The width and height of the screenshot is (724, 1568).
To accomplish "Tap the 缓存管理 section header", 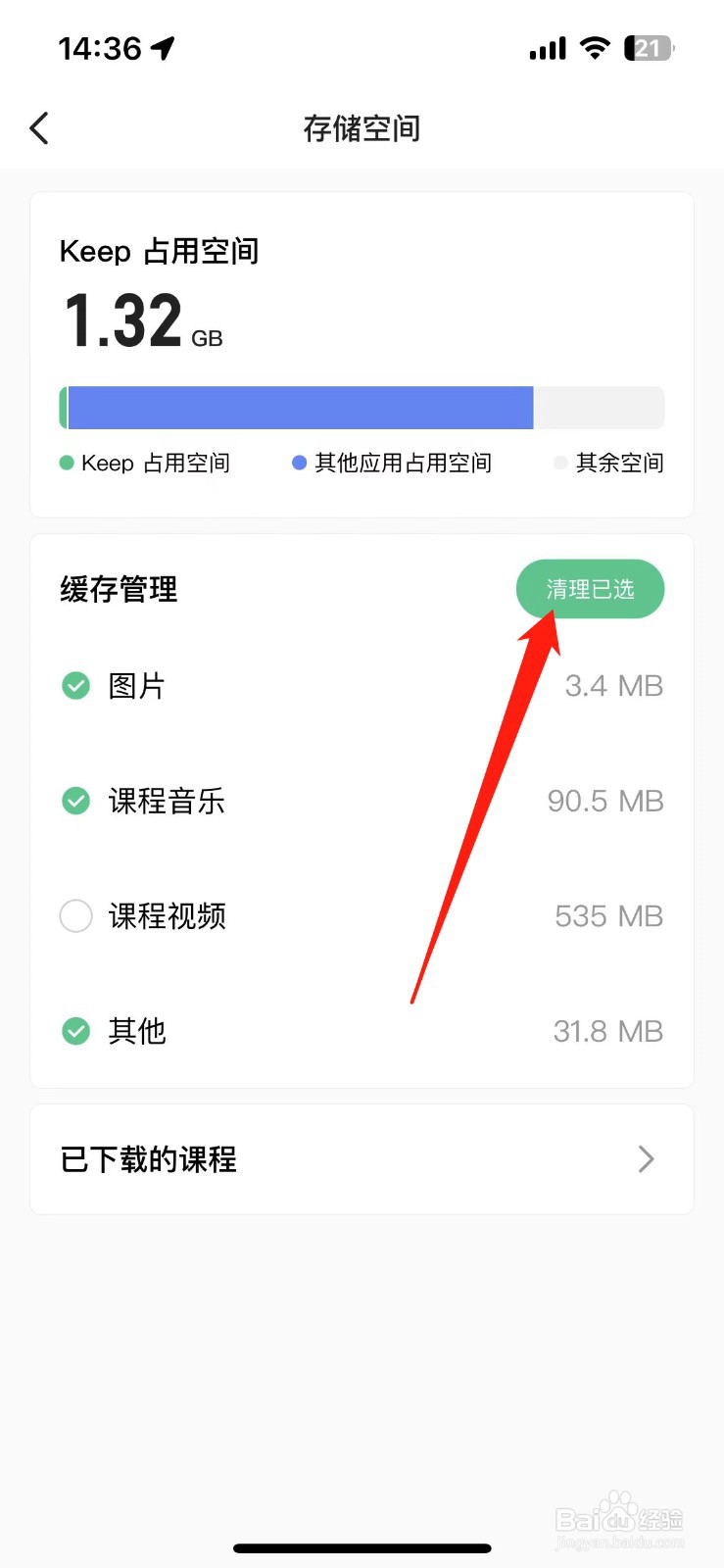I will click(118, 589).
